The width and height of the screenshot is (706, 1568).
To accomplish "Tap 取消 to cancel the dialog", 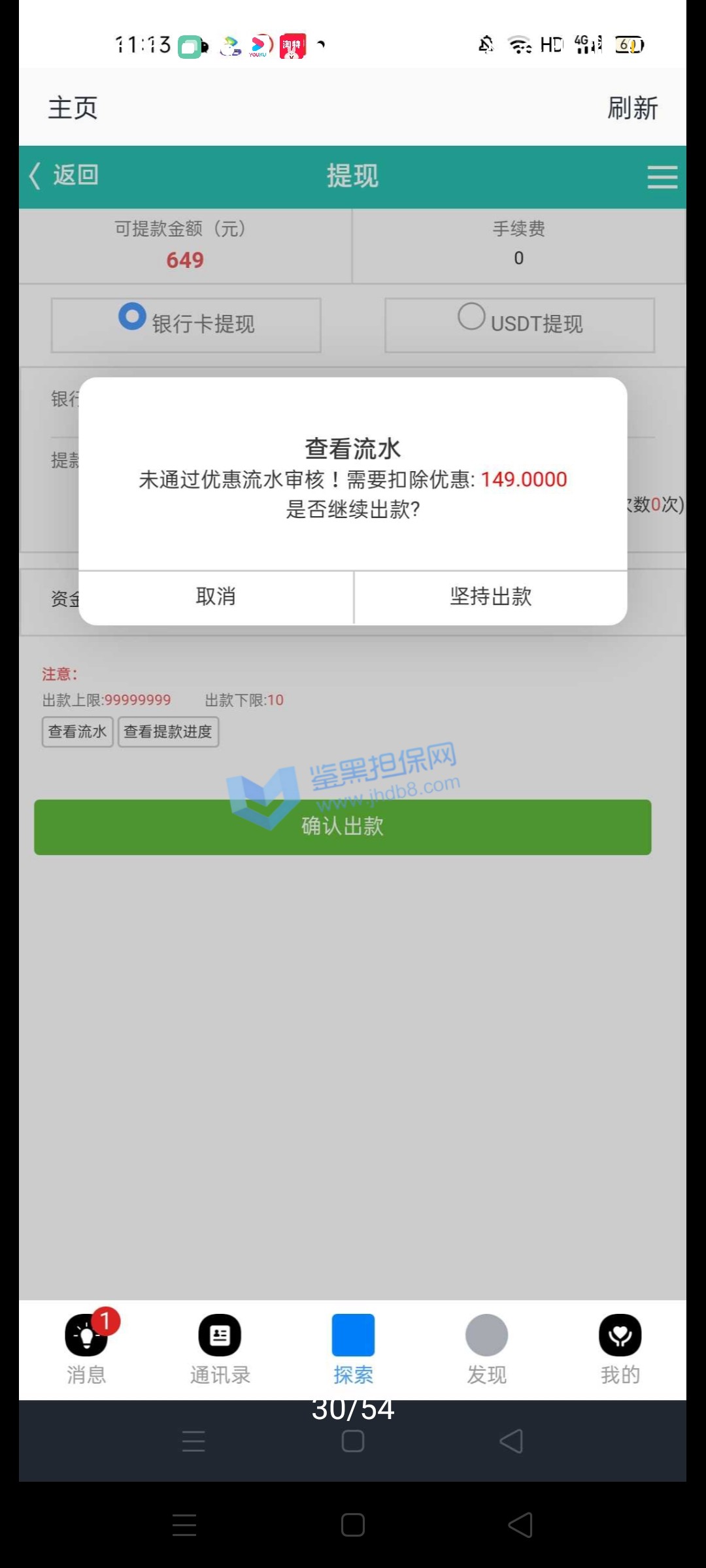I will click(216, 596).
